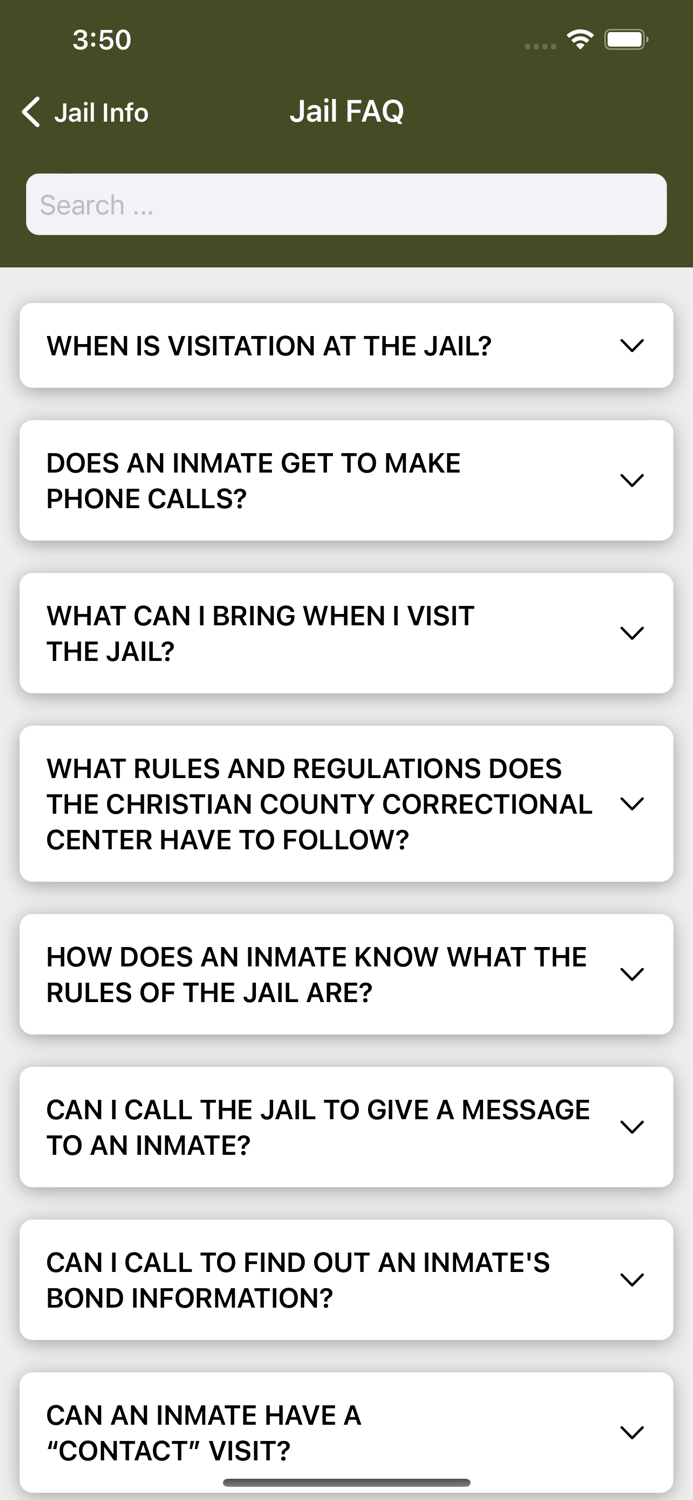Open the 'contact' visit question

[346, 1432]
